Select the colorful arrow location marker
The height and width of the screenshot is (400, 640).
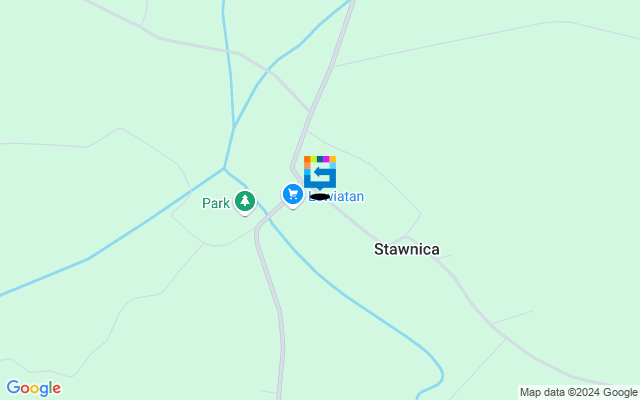pyautogui.click(x=320, y=172)
